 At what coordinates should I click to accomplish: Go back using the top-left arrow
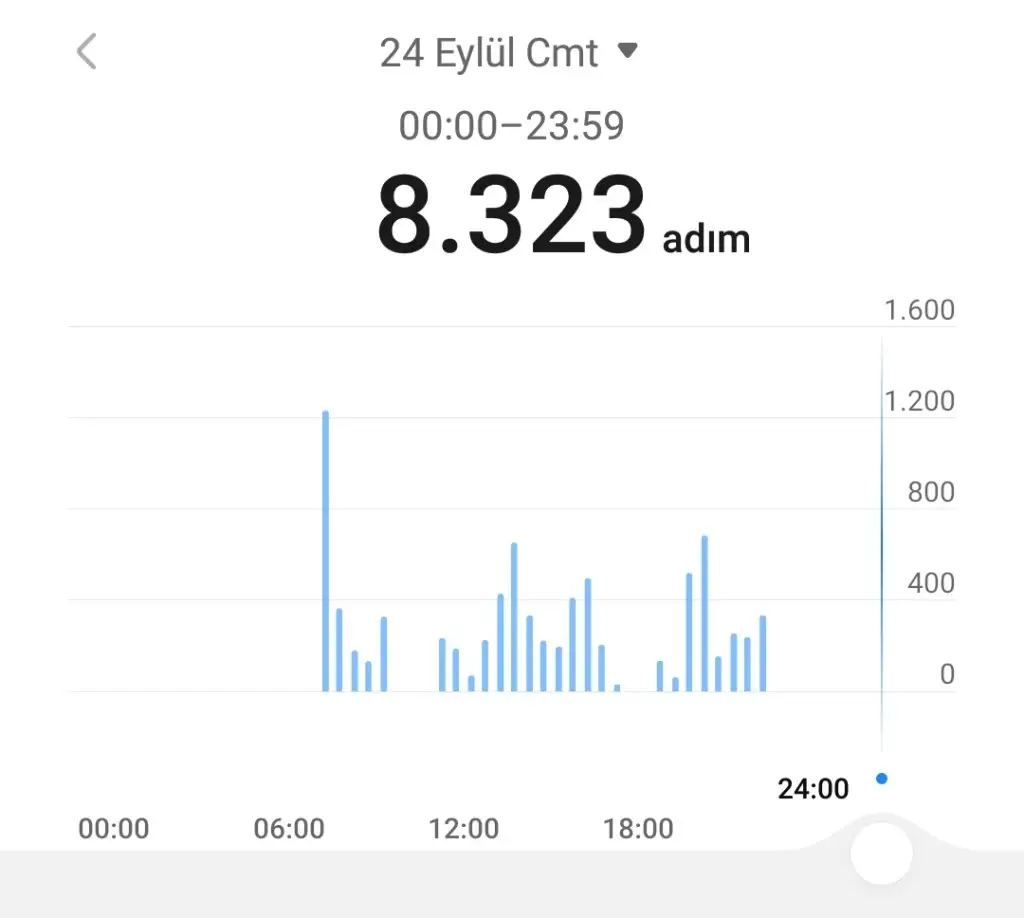[87, 51]
